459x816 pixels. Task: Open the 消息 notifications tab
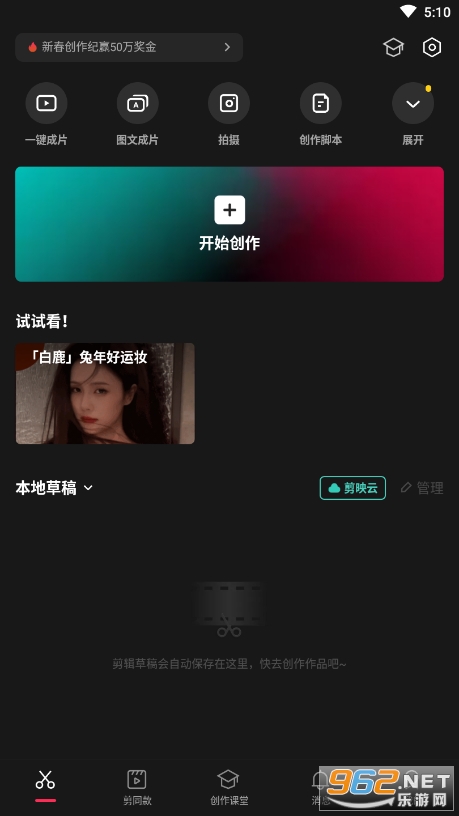click(x=321, y=787)
